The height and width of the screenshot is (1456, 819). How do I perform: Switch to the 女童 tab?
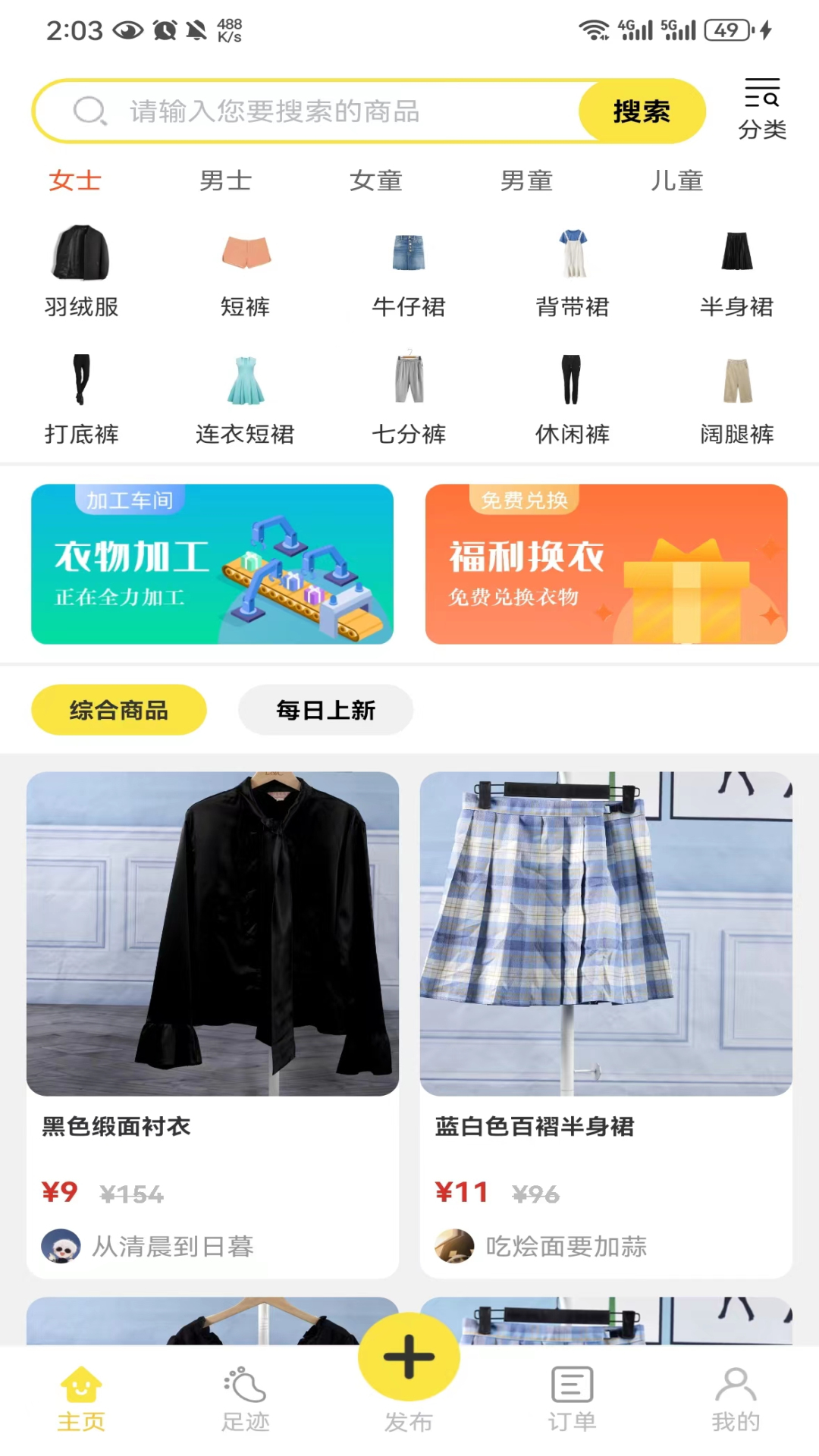(x=376, y=181)
